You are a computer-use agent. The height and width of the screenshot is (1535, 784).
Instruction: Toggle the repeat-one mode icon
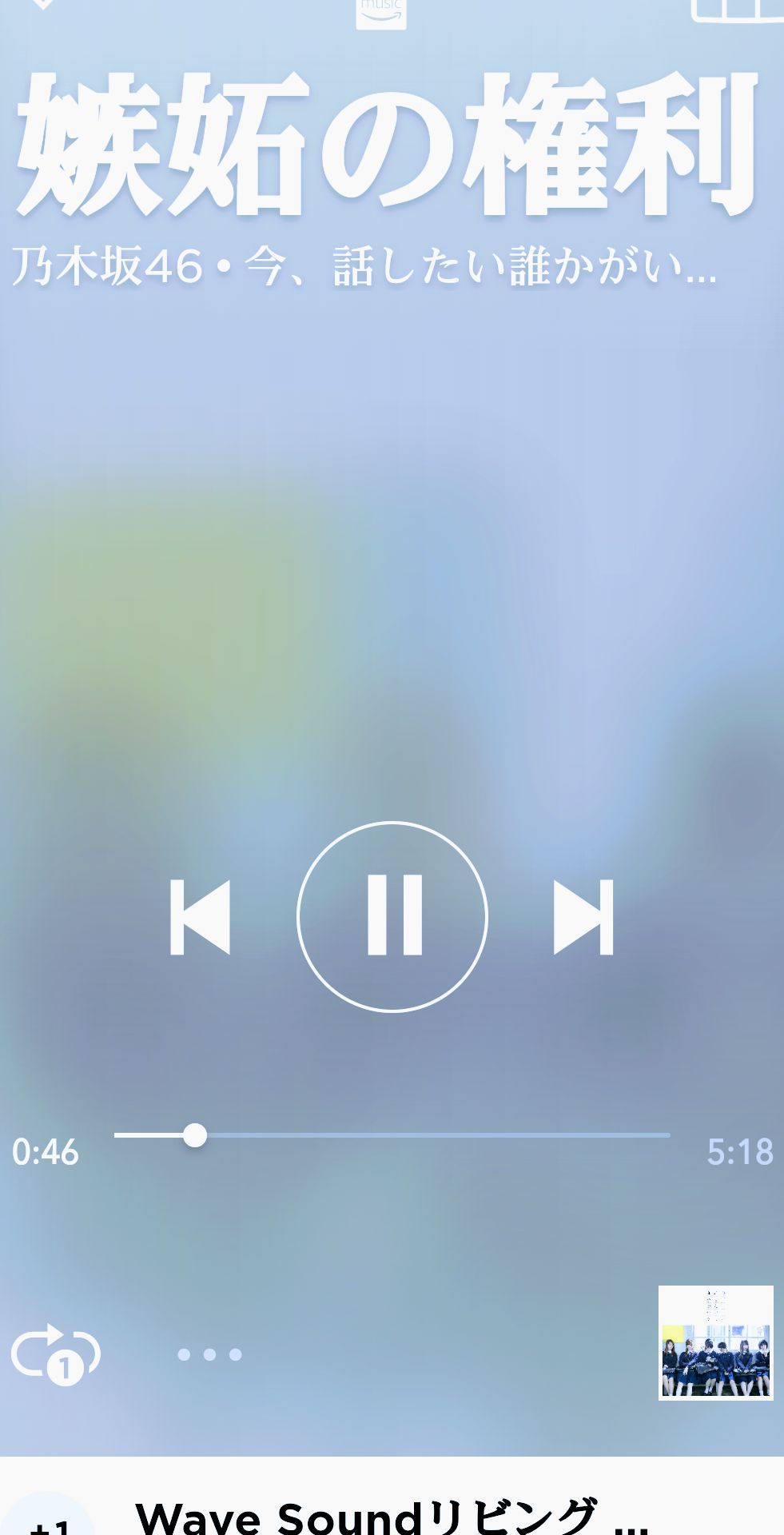coord(55,1354)
